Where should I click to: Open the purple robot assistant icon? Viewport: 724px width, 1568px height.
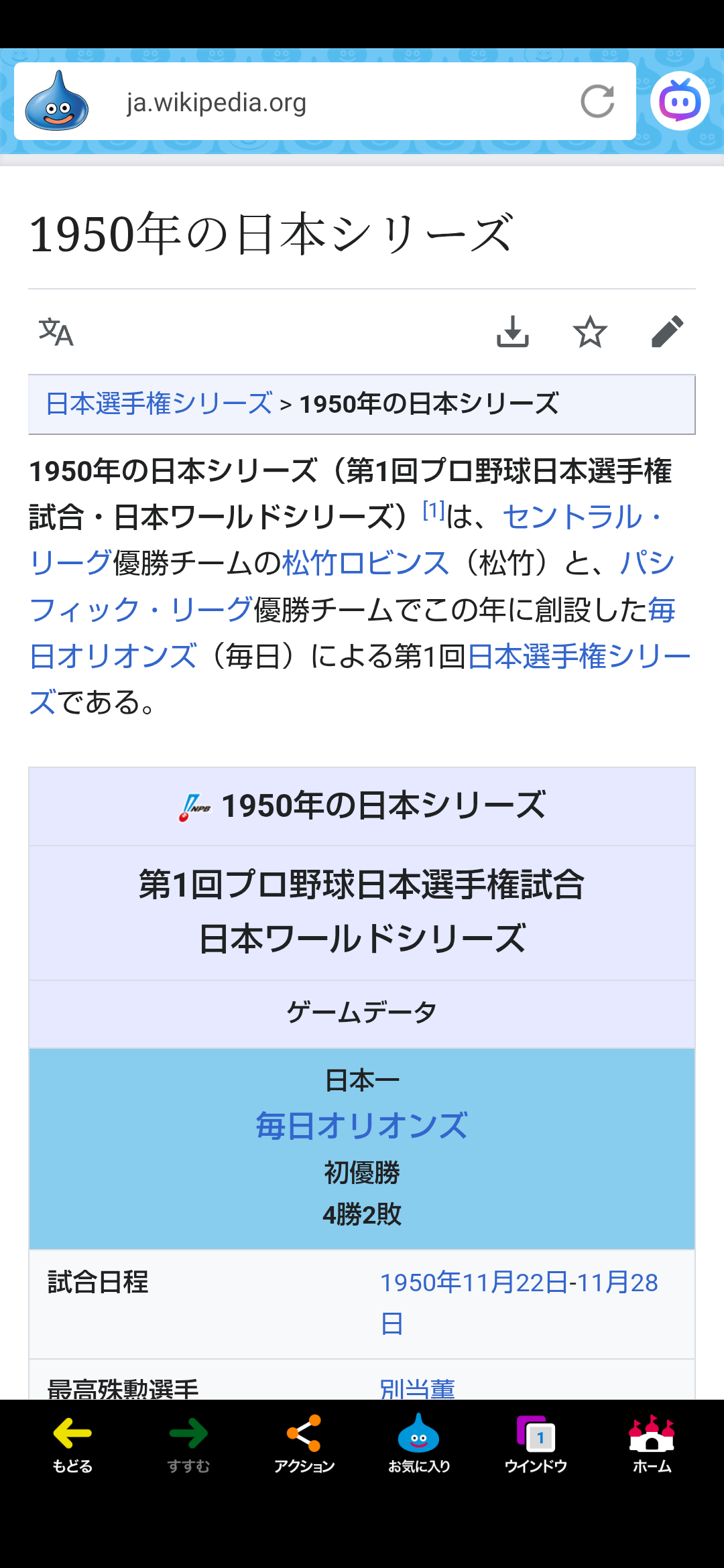pyautogui.click(x=680, y=101)
